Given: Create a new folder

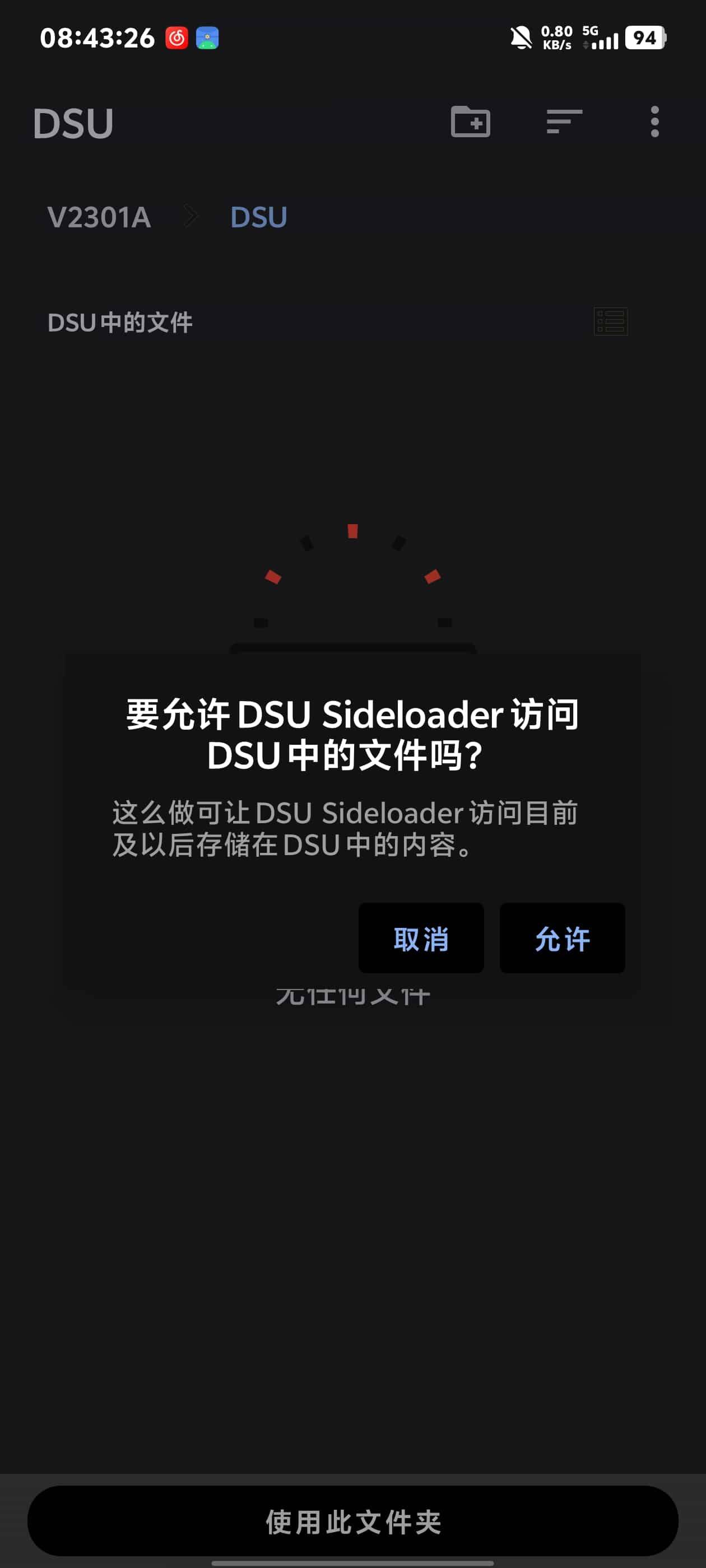Looking at the screenshot, I should tap(470, 122).
